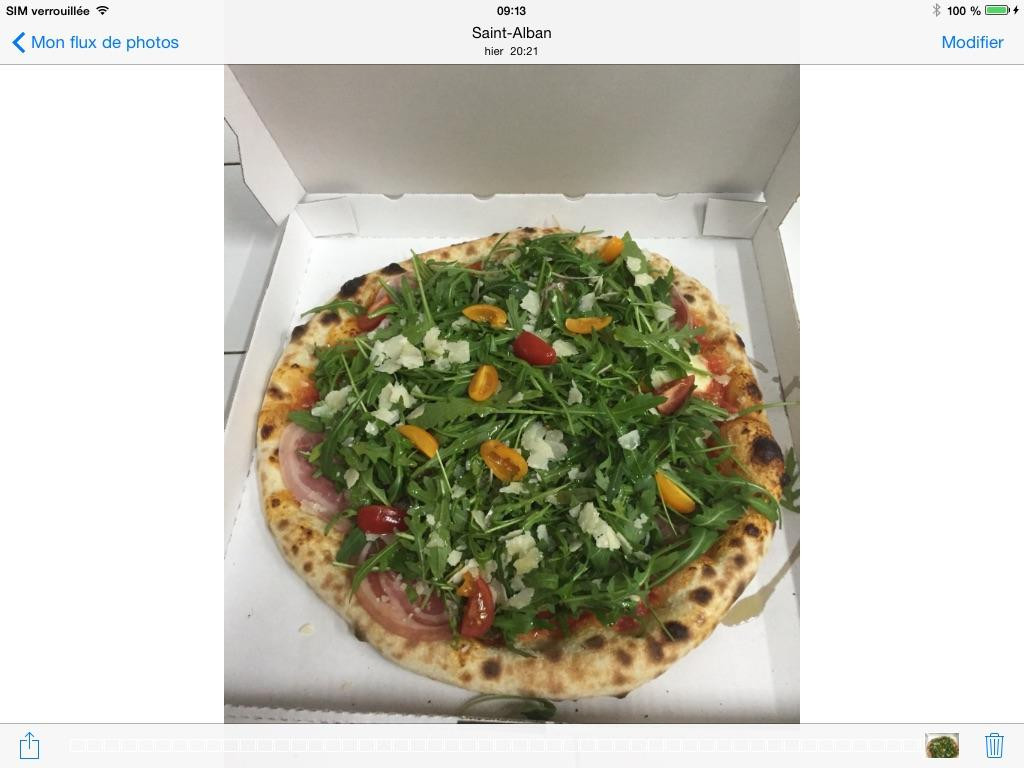Select the pizza thumbnail in the scrubber
This screenshot has height=768, width=1024.
tap(941, 745)
